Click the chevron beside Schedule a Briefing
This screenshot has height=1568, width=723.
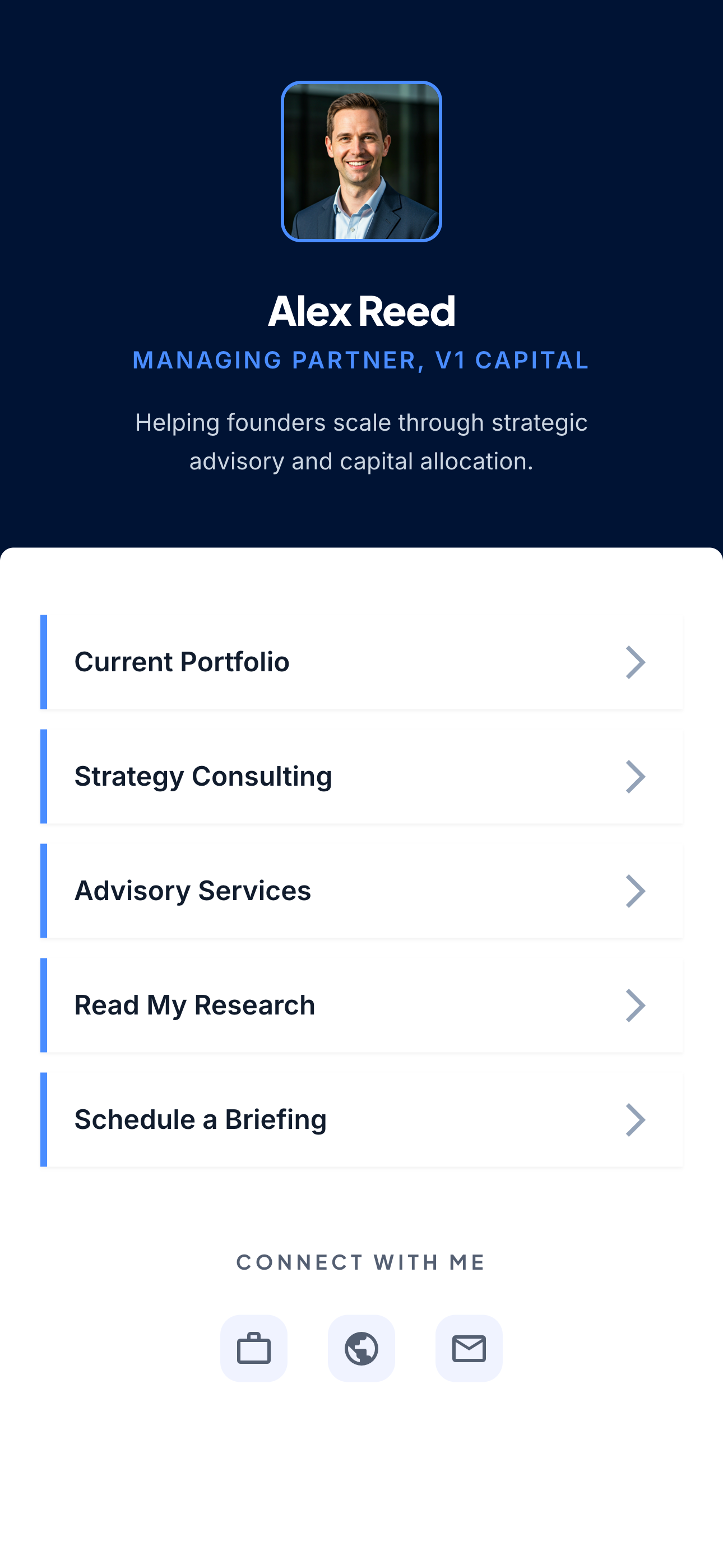[636, 1119]
